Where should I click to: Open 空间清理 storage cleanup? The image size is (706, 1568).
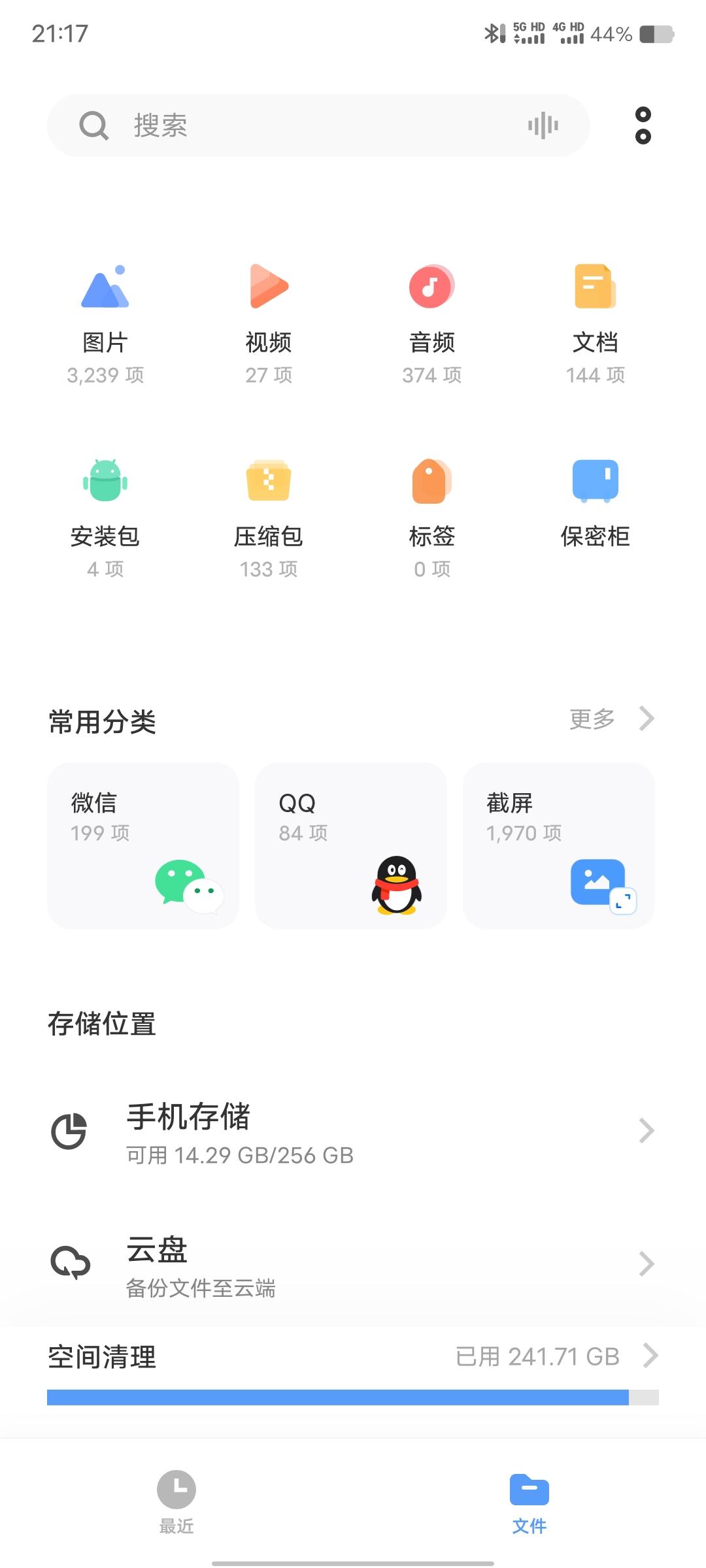(353, 1358)
